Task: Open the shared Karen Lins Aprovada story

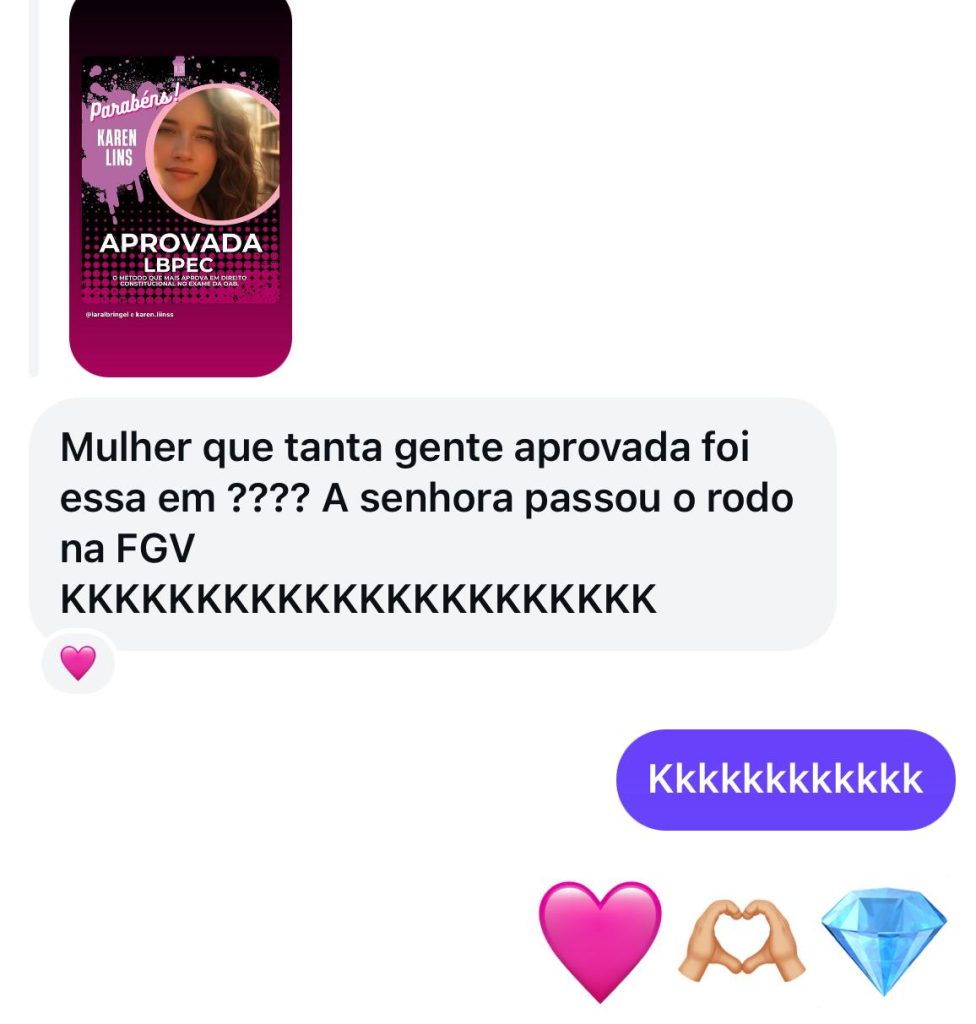Action: 180,188
